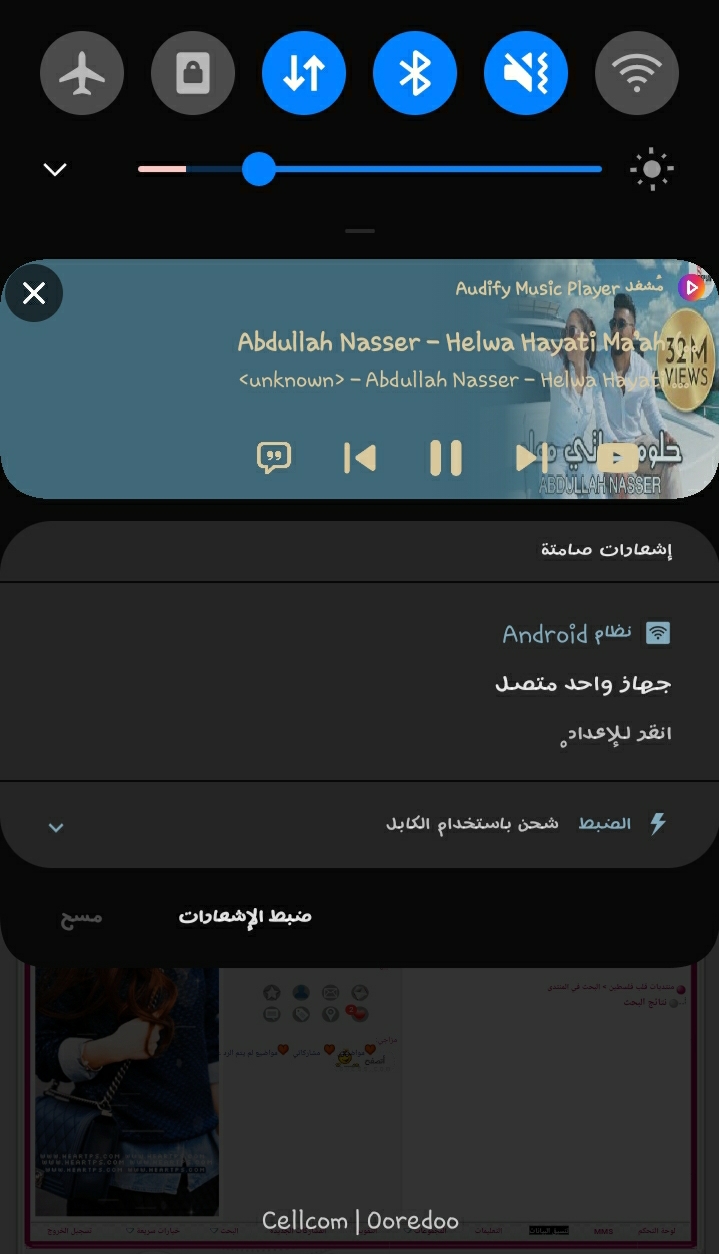Skip to the next track

(530, 458)
